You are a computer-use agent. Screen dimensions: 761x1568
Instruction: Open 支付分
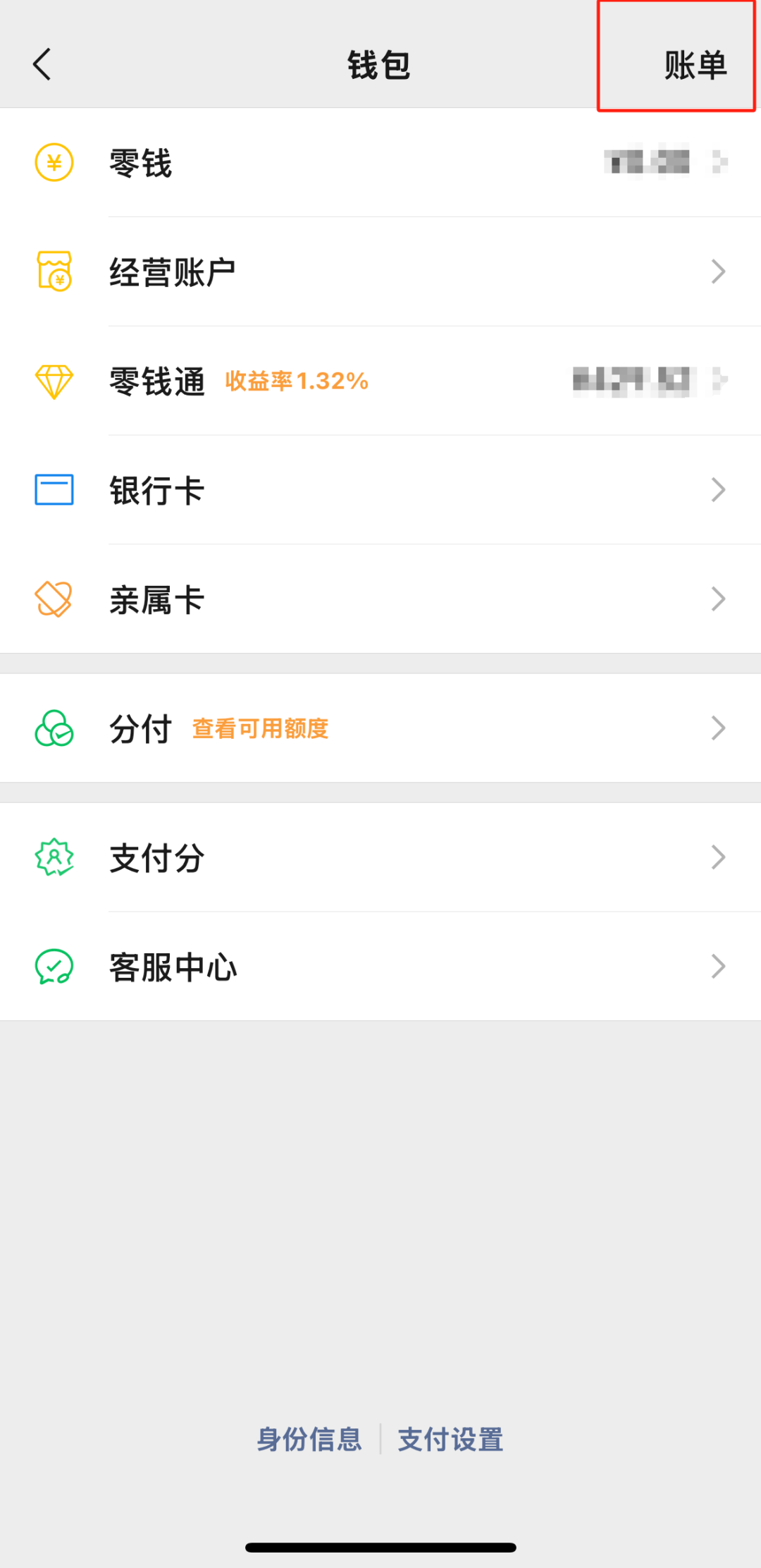[x=380, y=858]
